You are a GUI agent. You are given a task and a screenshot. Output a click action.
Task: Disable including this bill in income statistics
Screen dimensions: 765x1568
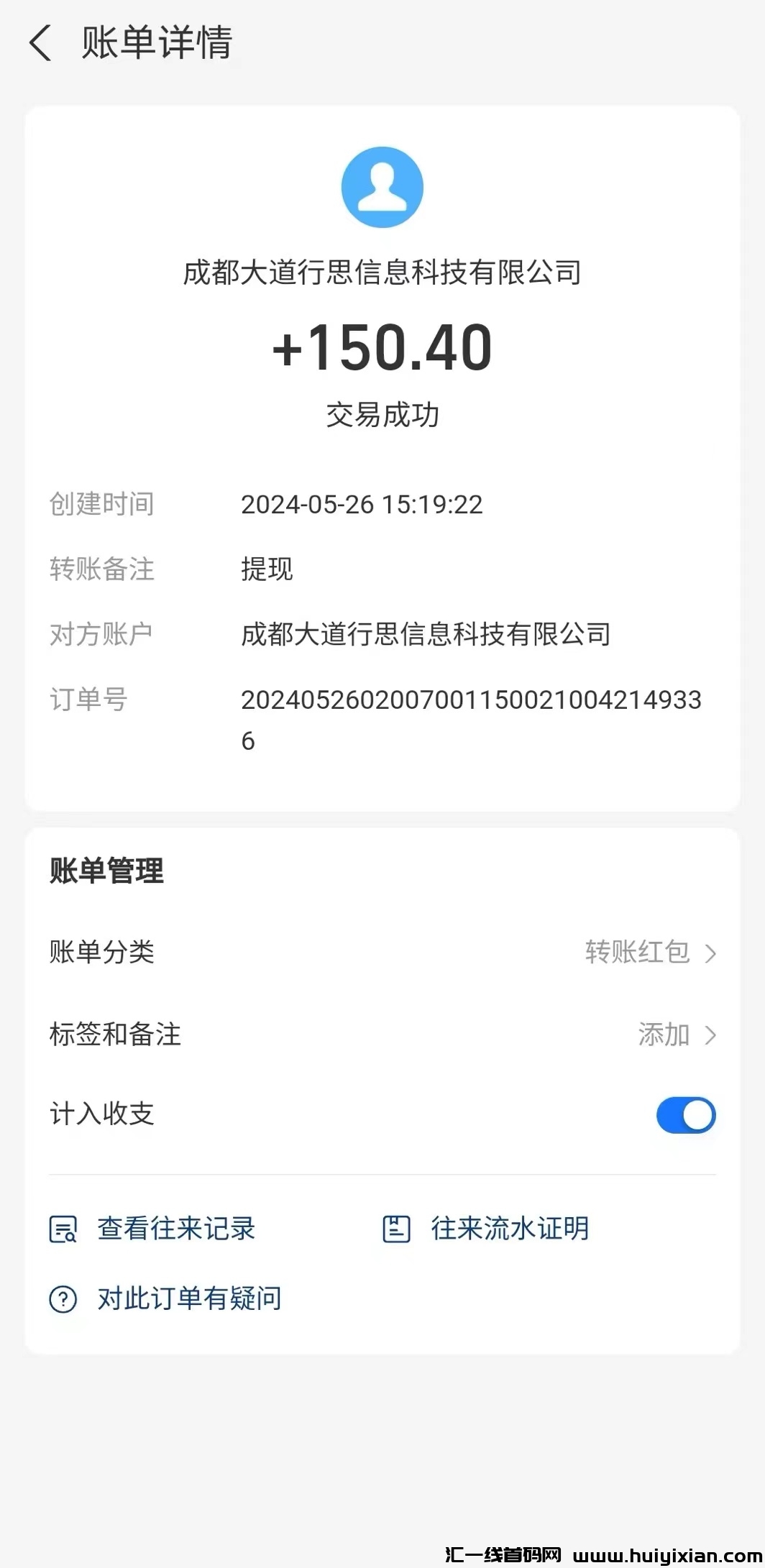[x=684, y=1115]
